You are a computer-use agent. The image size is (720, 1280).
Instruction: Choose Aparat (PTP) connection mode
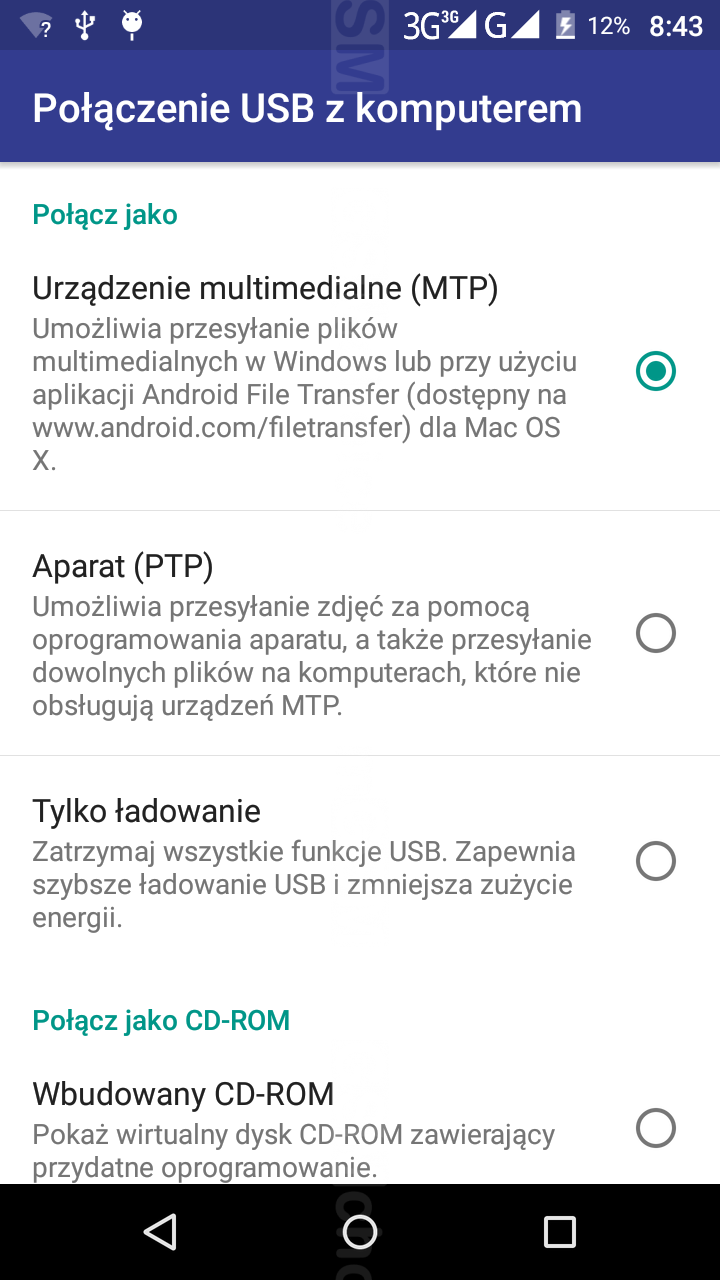[x=655, y=634]
